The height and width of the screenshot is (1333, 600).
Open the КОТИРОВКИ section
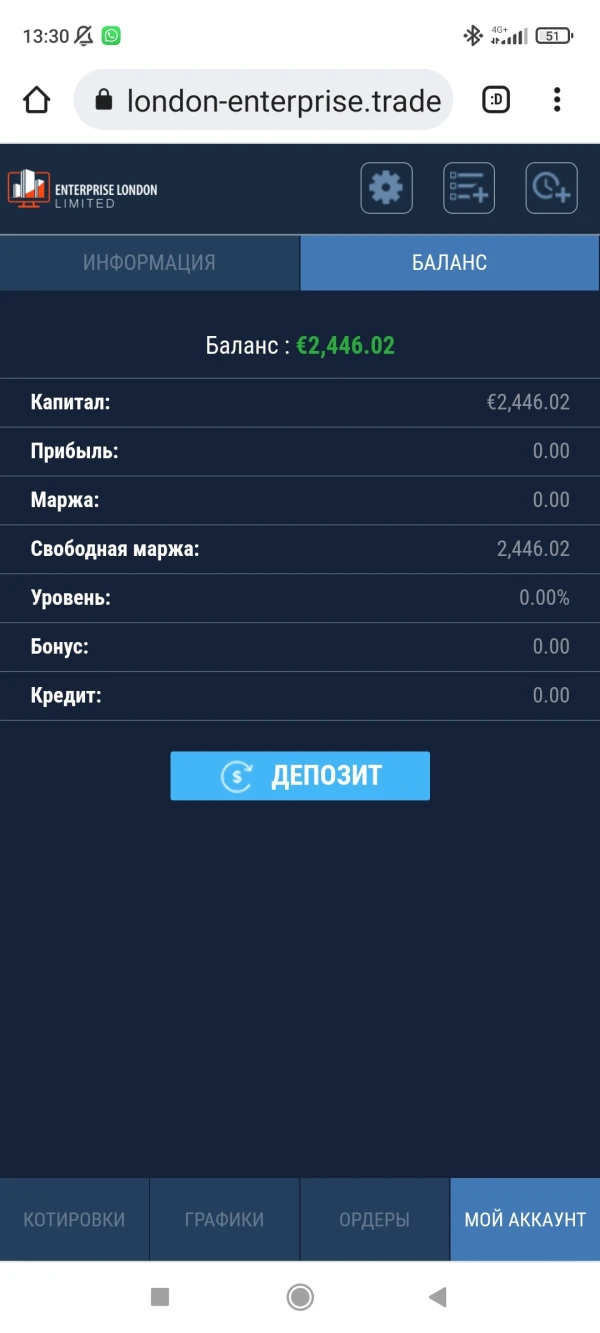point(74,1219)
